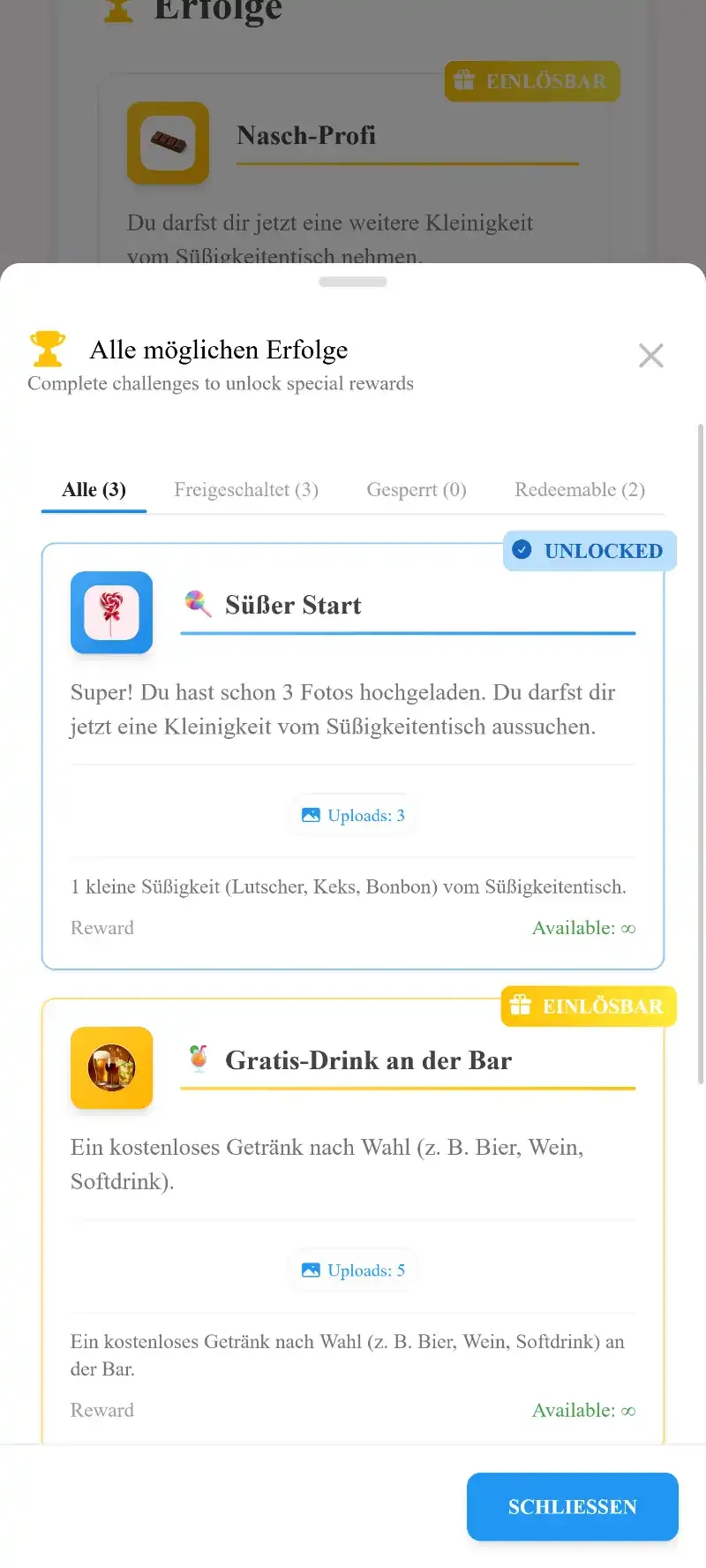Toggle the UNLOCKED badge on Süßer Start
The width and height of the screenshot is (706, 1568).
pos(589,550)
